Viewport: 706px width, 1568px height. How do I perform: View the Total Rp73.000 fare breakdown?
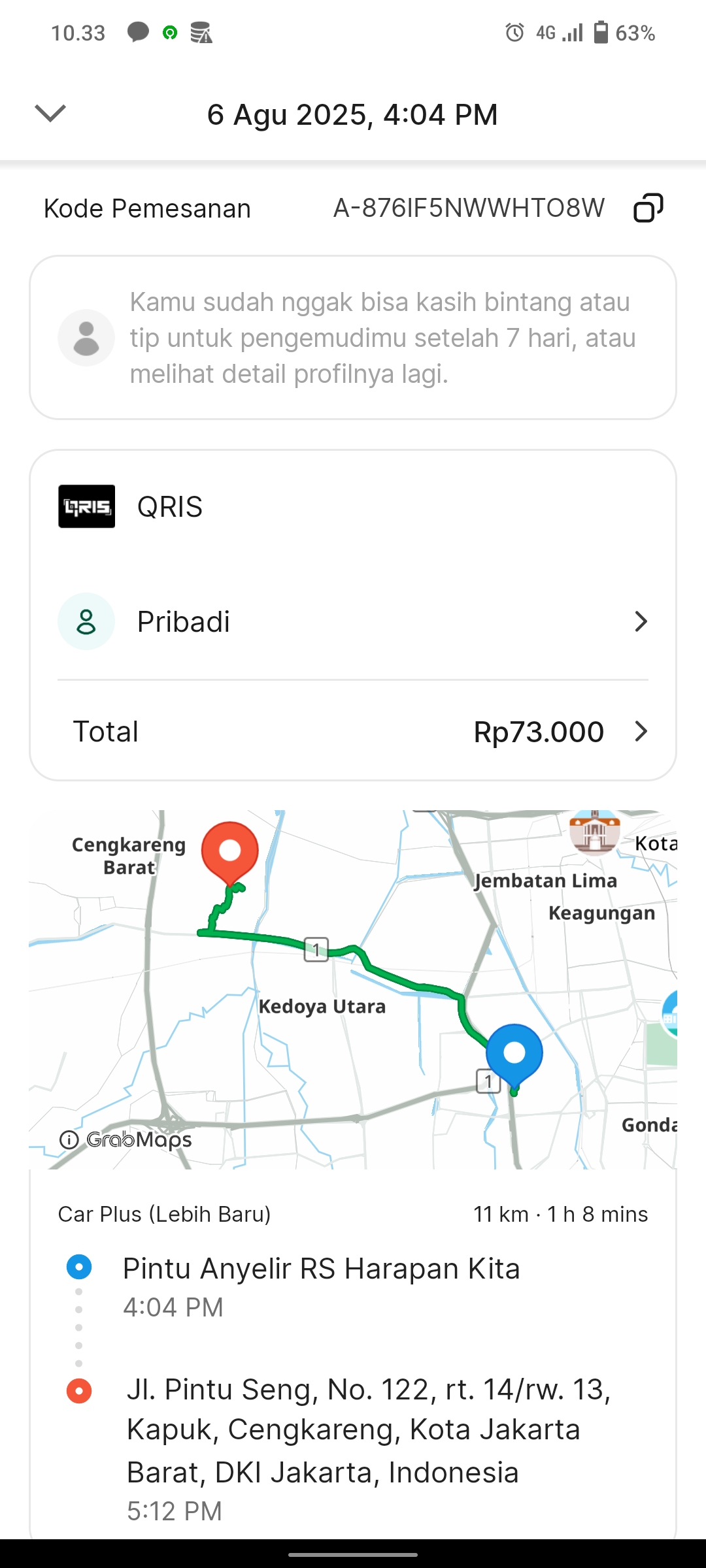tap(353, 732)
